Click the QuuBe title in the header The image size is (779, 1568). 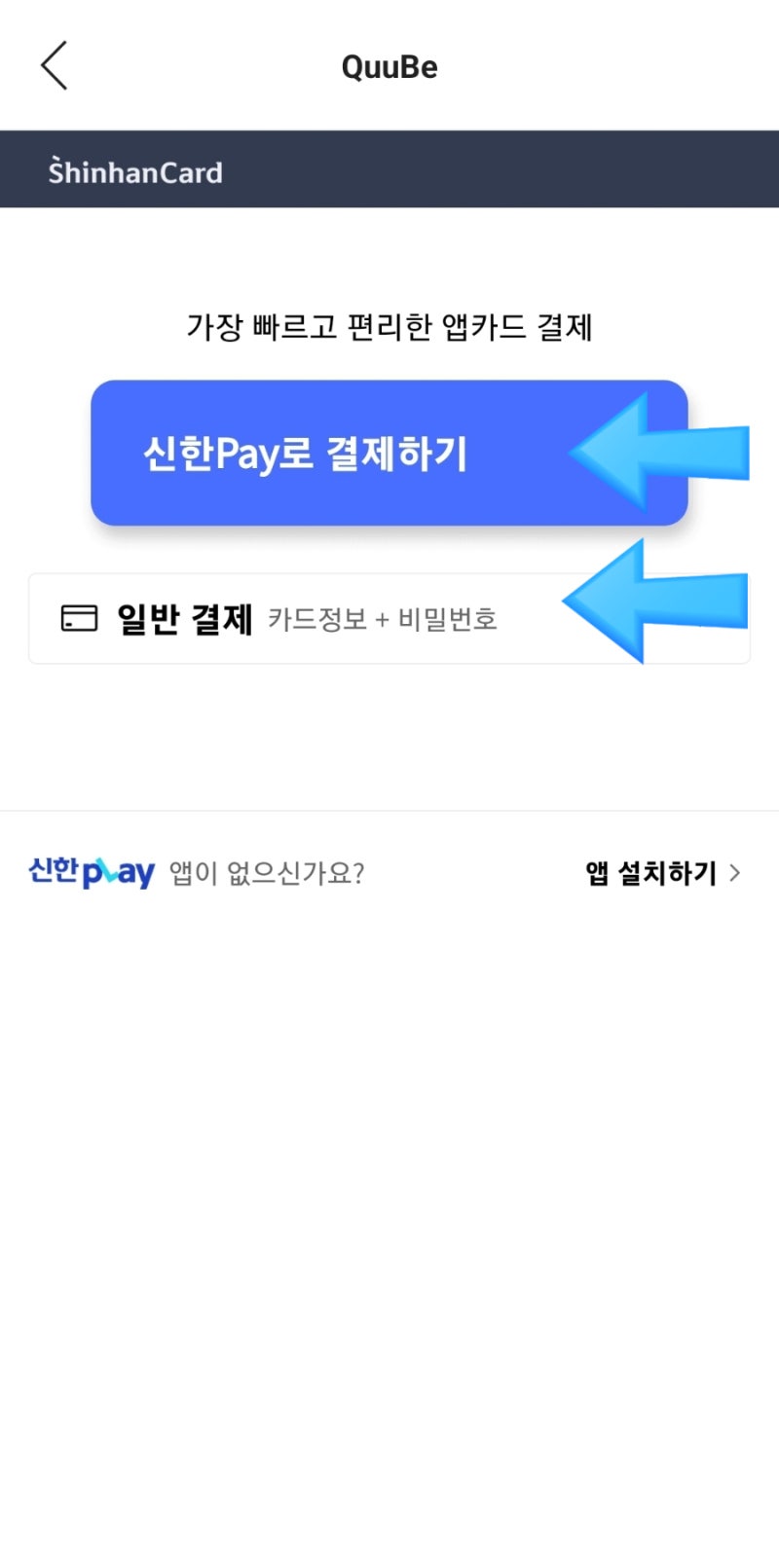point(389,66)
